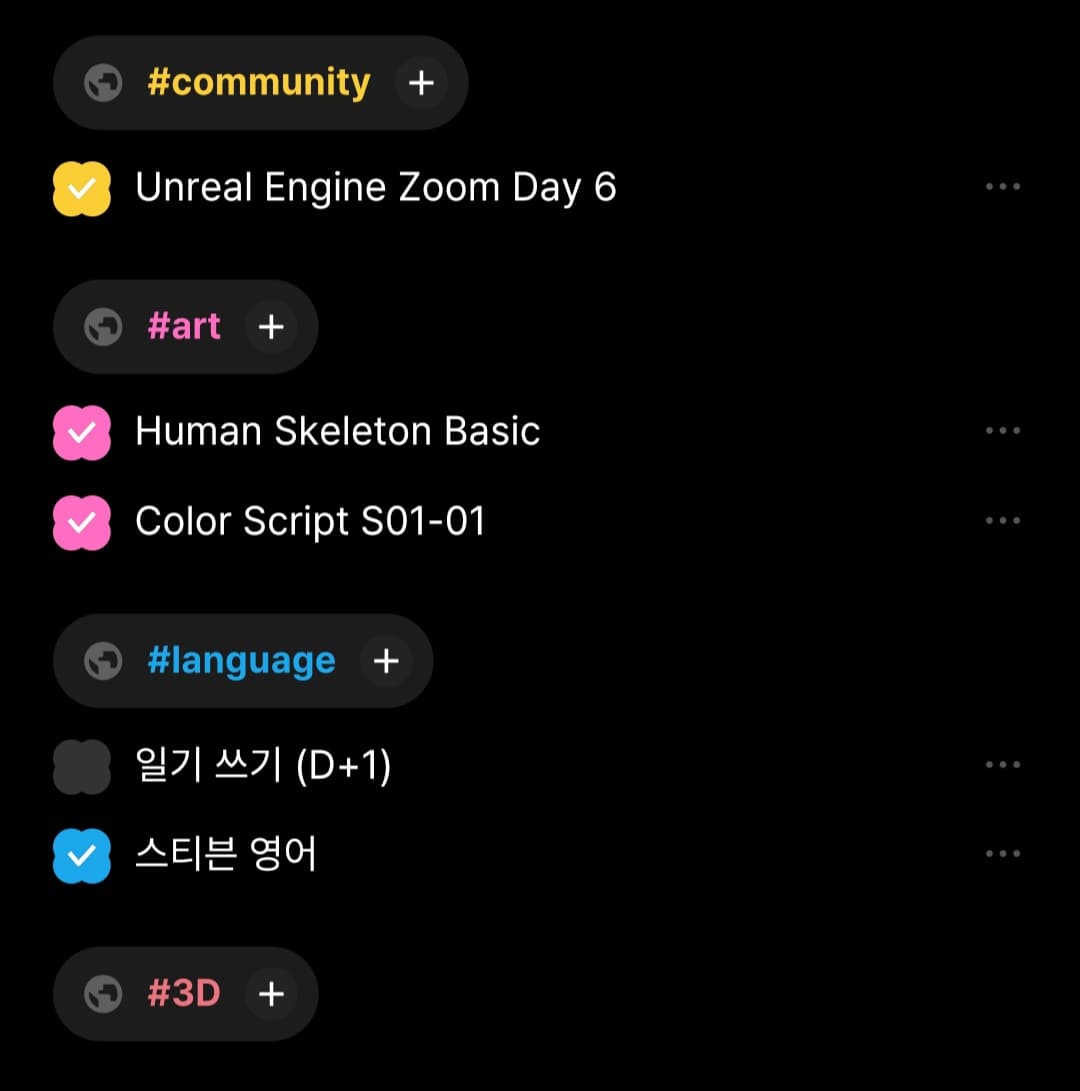Open options for 일기 쓰기 (D+1)

(x=1002, y=765)
